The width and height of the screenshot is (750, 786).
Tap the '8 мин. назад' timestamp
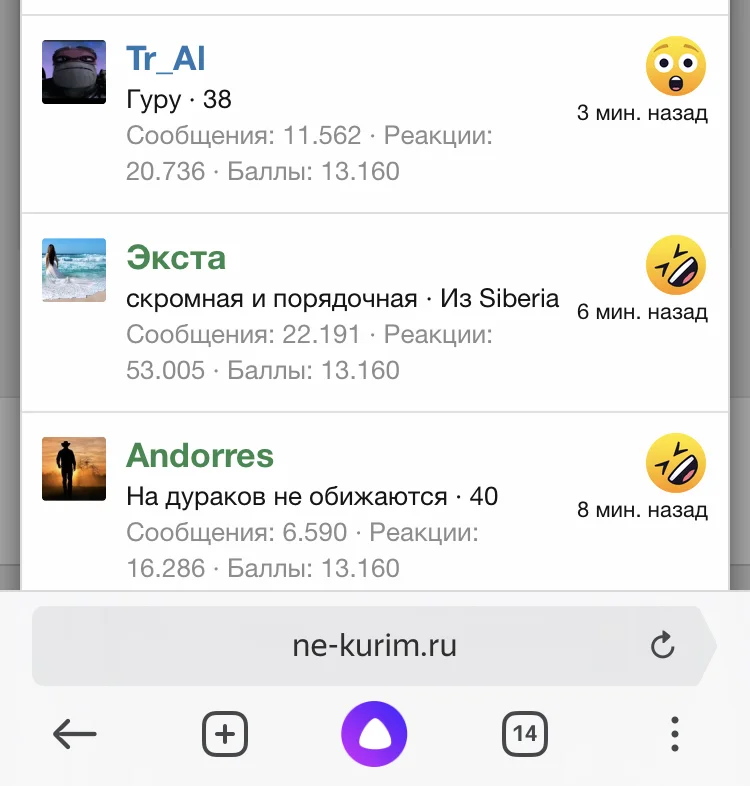tap(645, 509)
